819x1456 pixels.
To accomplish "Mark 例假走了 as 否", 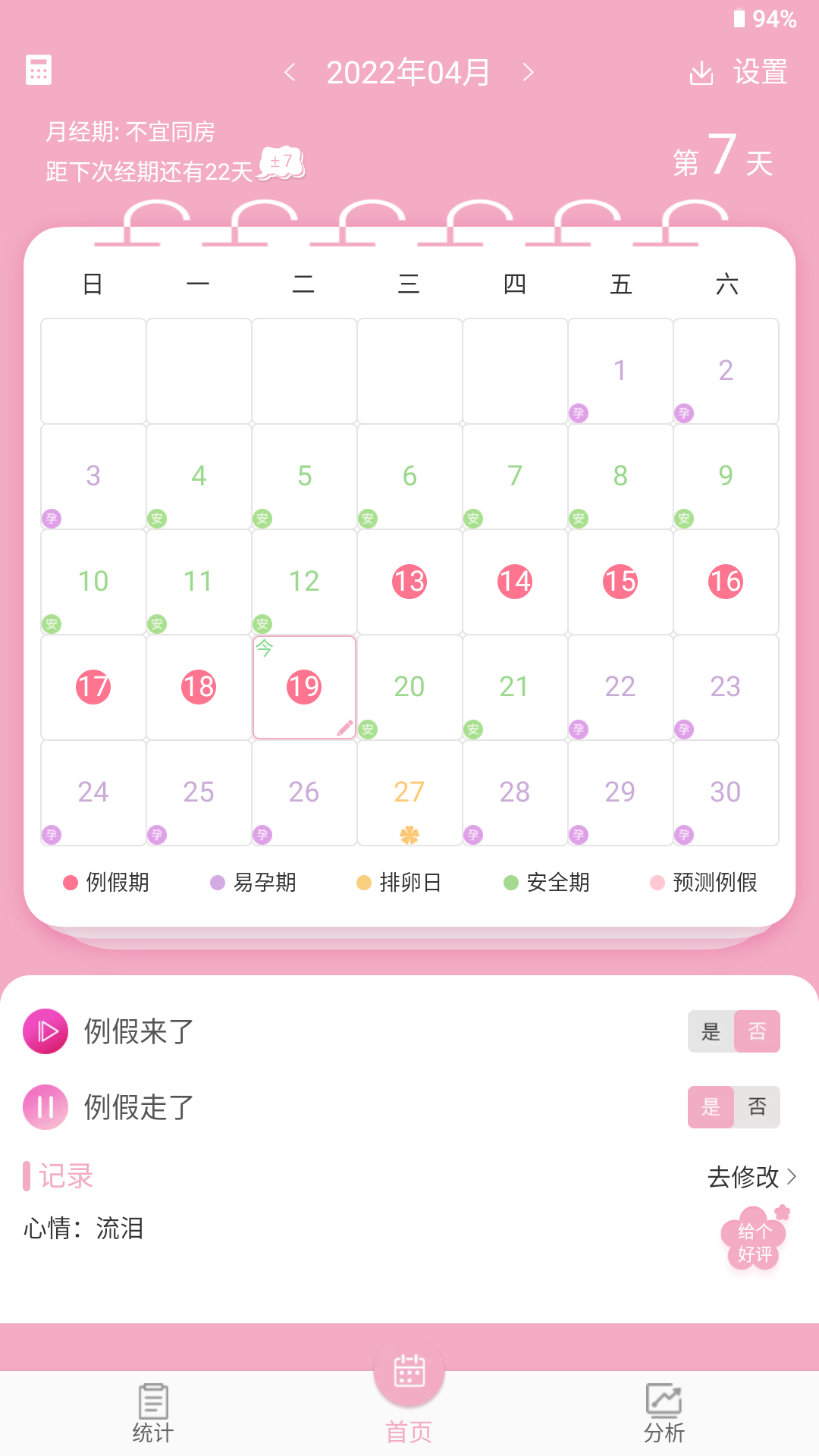I will coord(757,1107).
